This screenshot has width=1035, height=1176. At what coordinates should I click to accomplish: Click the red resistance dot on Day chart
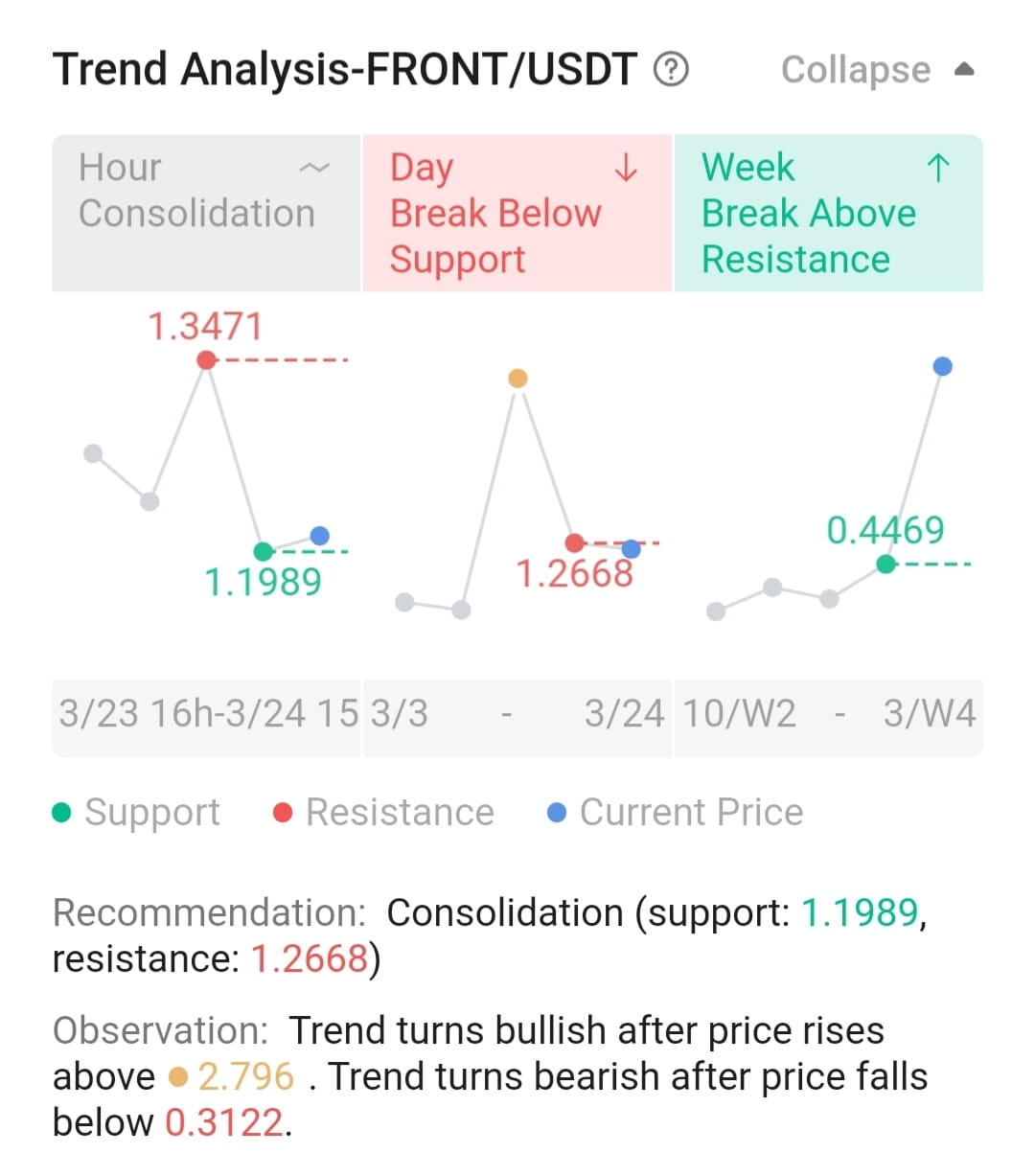point(574,542)
